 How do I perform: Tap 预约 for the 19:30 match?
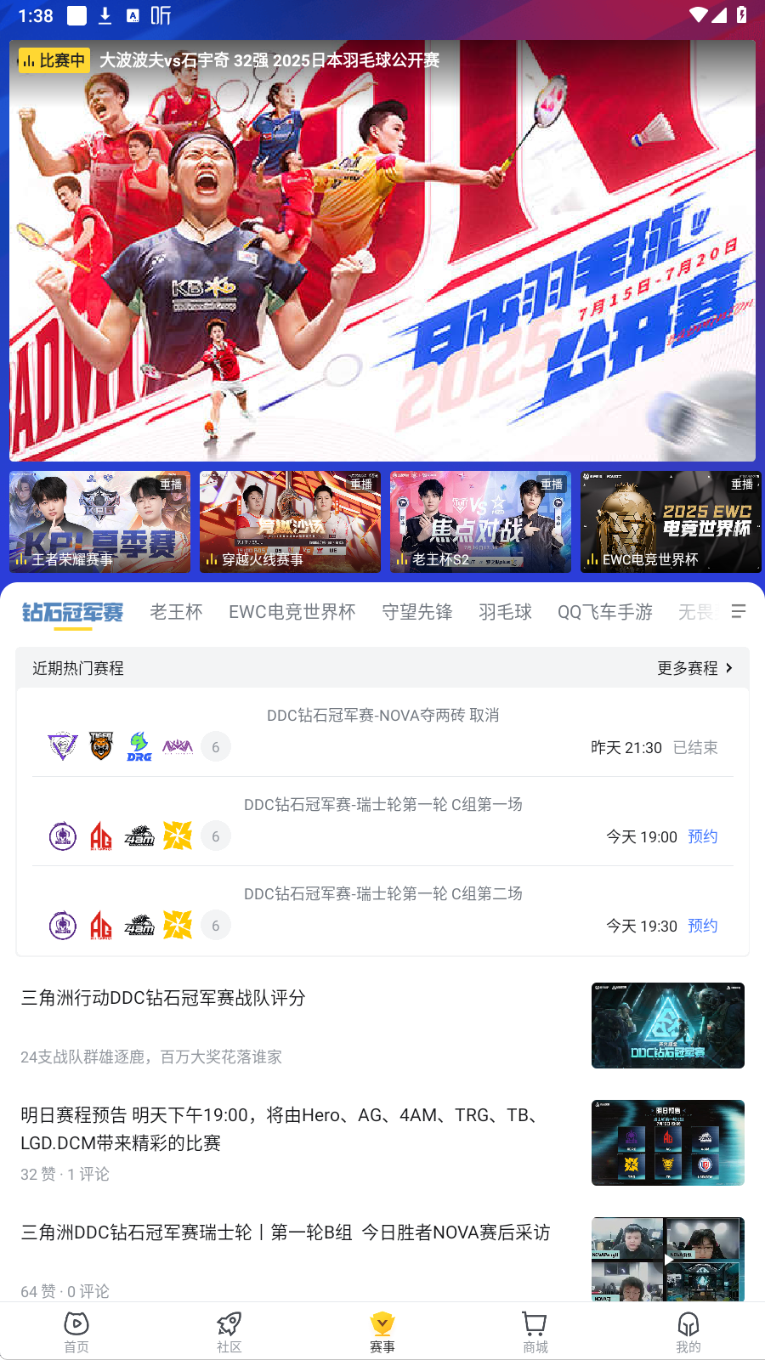[703, 925]
